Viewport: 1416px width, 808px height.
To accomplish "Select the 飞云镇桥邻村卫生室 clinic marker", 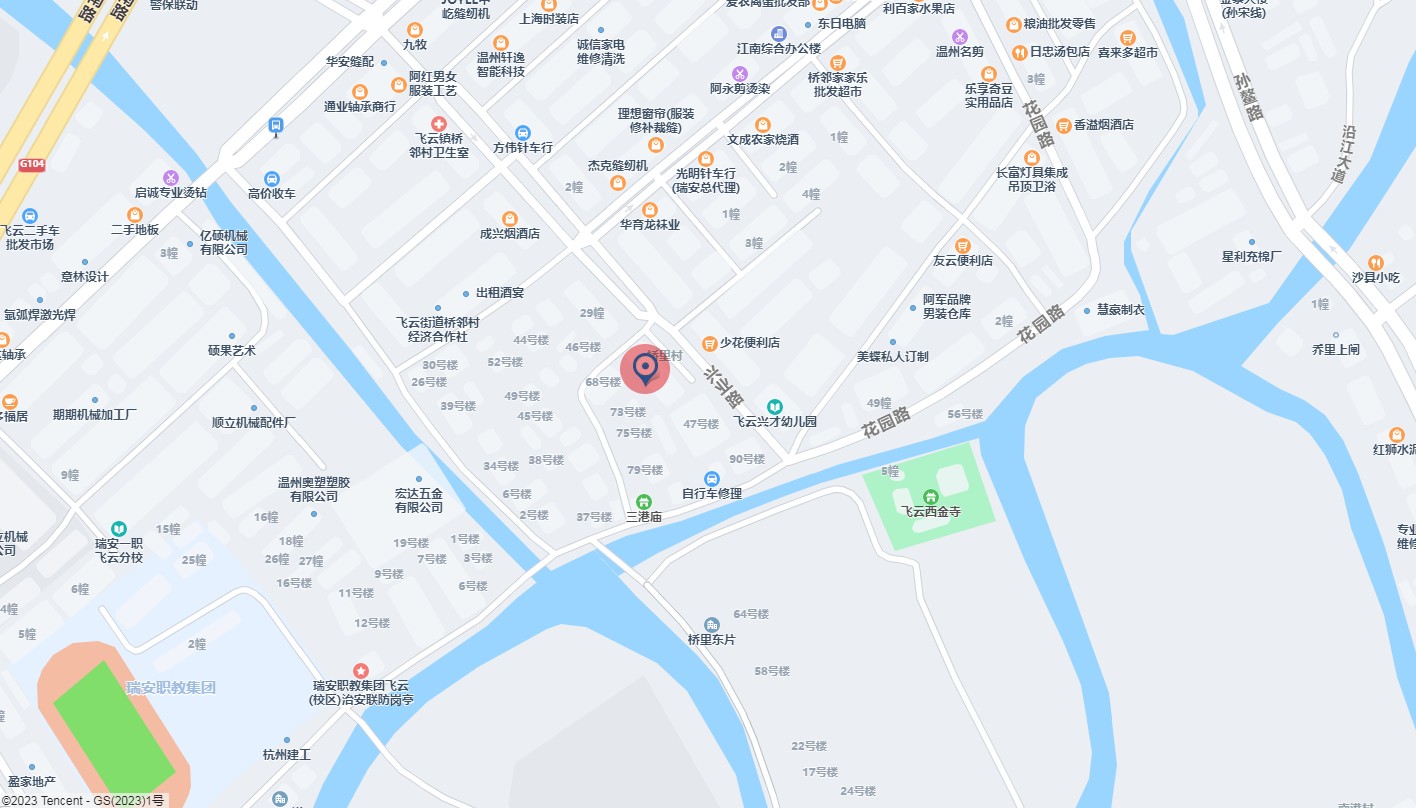I will pos(438,123).
